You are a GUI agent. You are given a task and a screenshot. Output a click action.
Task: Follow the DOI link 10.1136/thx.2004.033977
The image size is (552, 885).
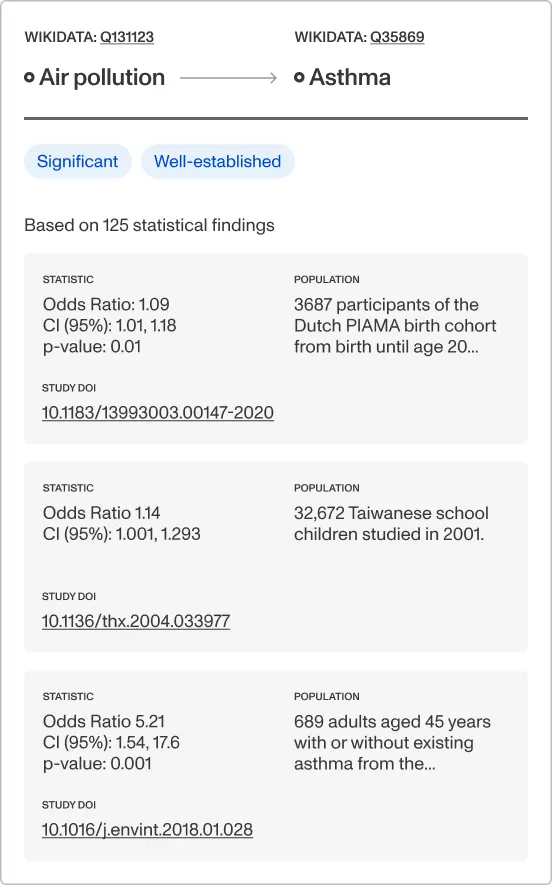[136, 621]
